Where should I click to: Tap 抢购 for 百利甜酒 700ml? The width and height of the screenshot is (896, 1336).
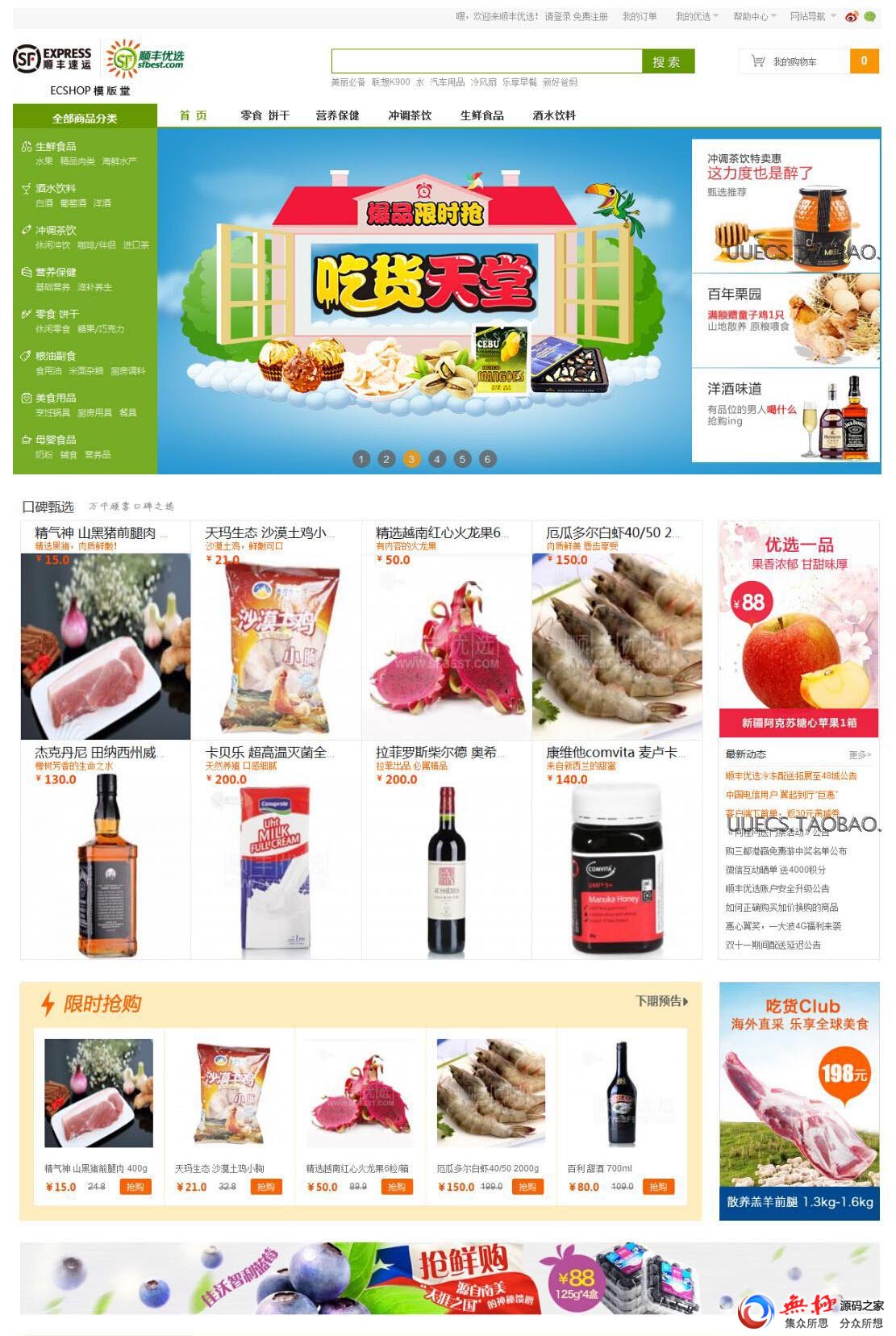pyautogui.click(x=658, y=1187)
